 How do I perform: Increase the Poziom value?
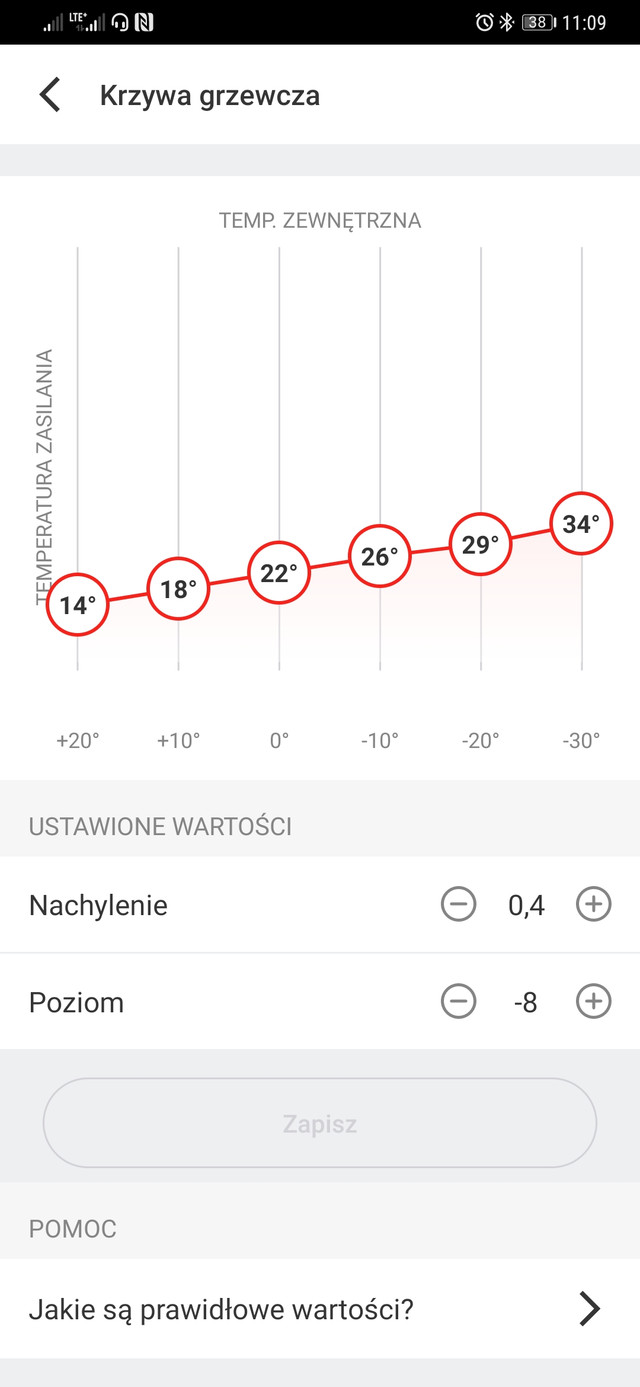pos(594,1001)
